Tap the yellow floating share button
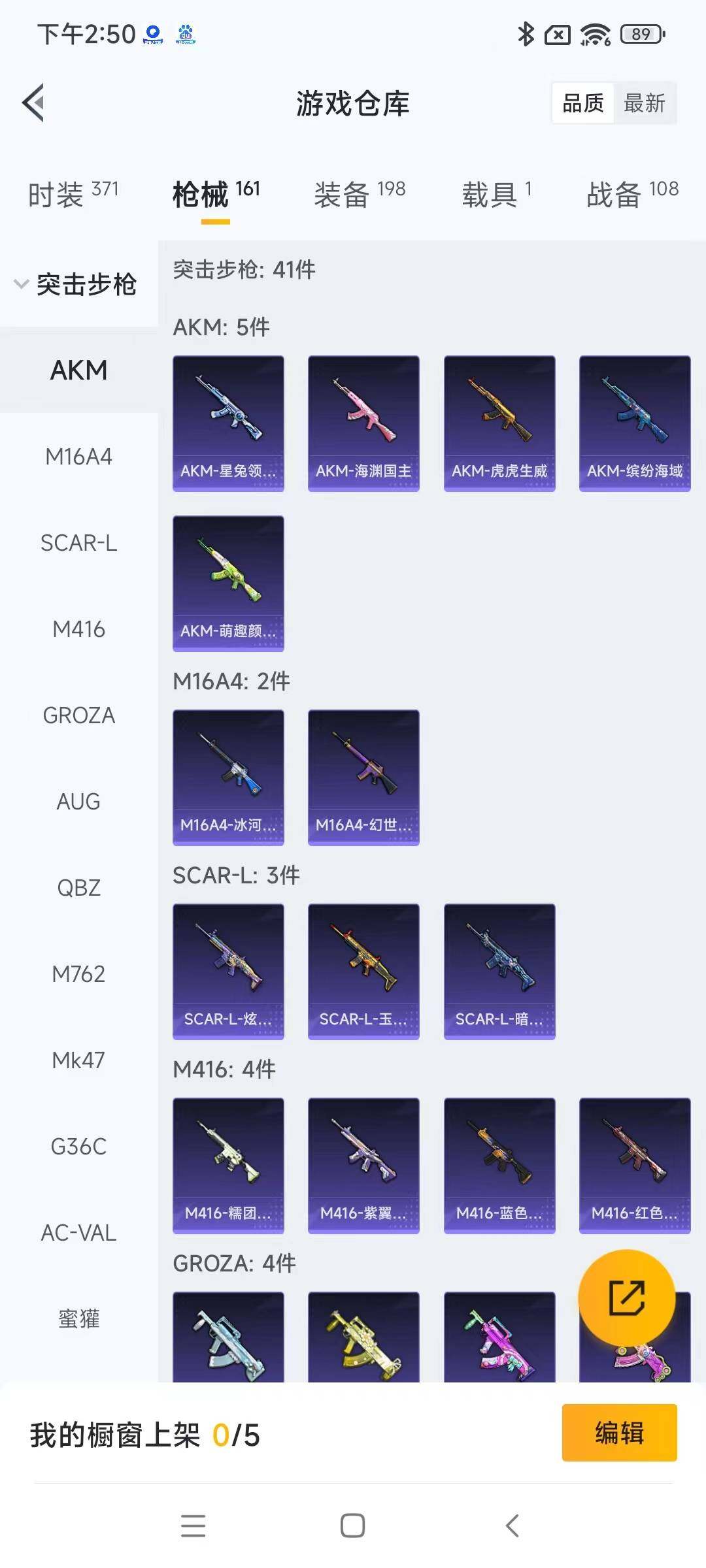The image size is (706, 1568). click(x=626, y=1298)
